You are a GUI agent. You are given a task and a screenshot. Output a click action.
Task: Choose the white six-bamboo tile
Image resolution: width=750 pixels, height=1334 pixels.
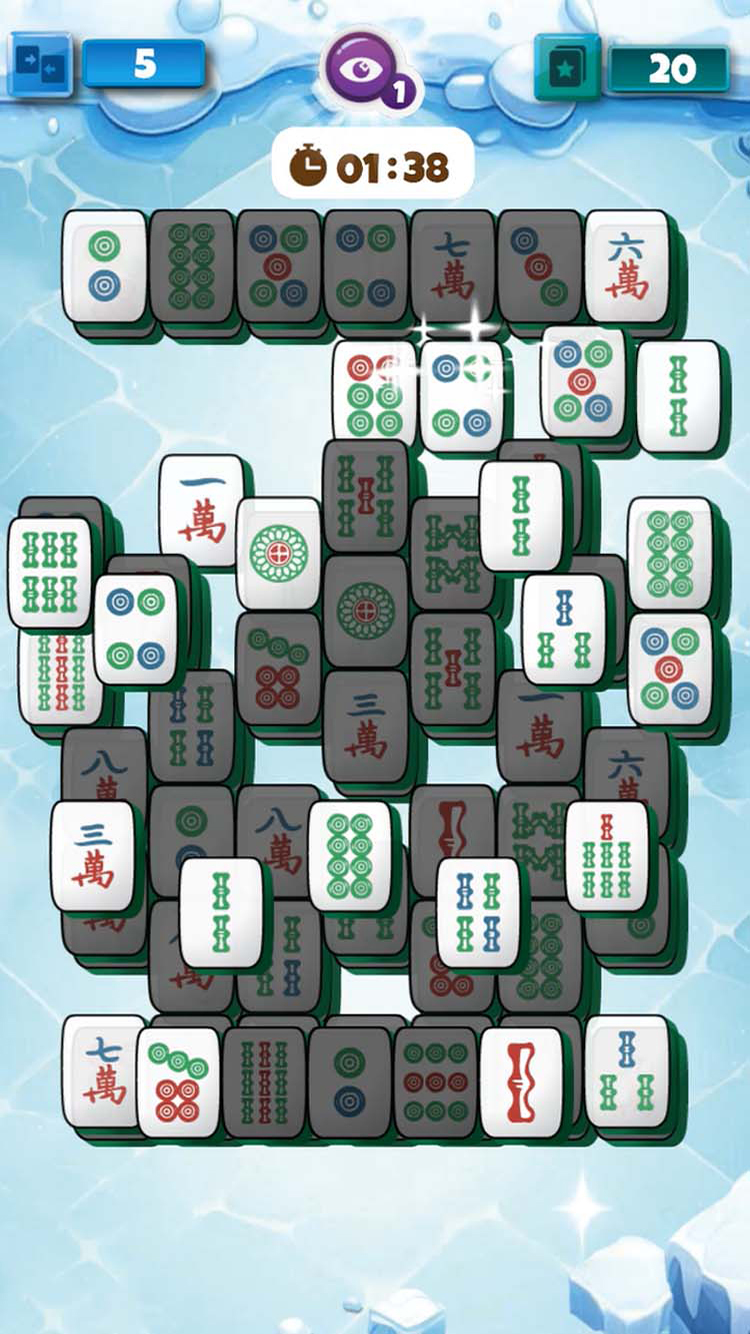pos(49,572)
